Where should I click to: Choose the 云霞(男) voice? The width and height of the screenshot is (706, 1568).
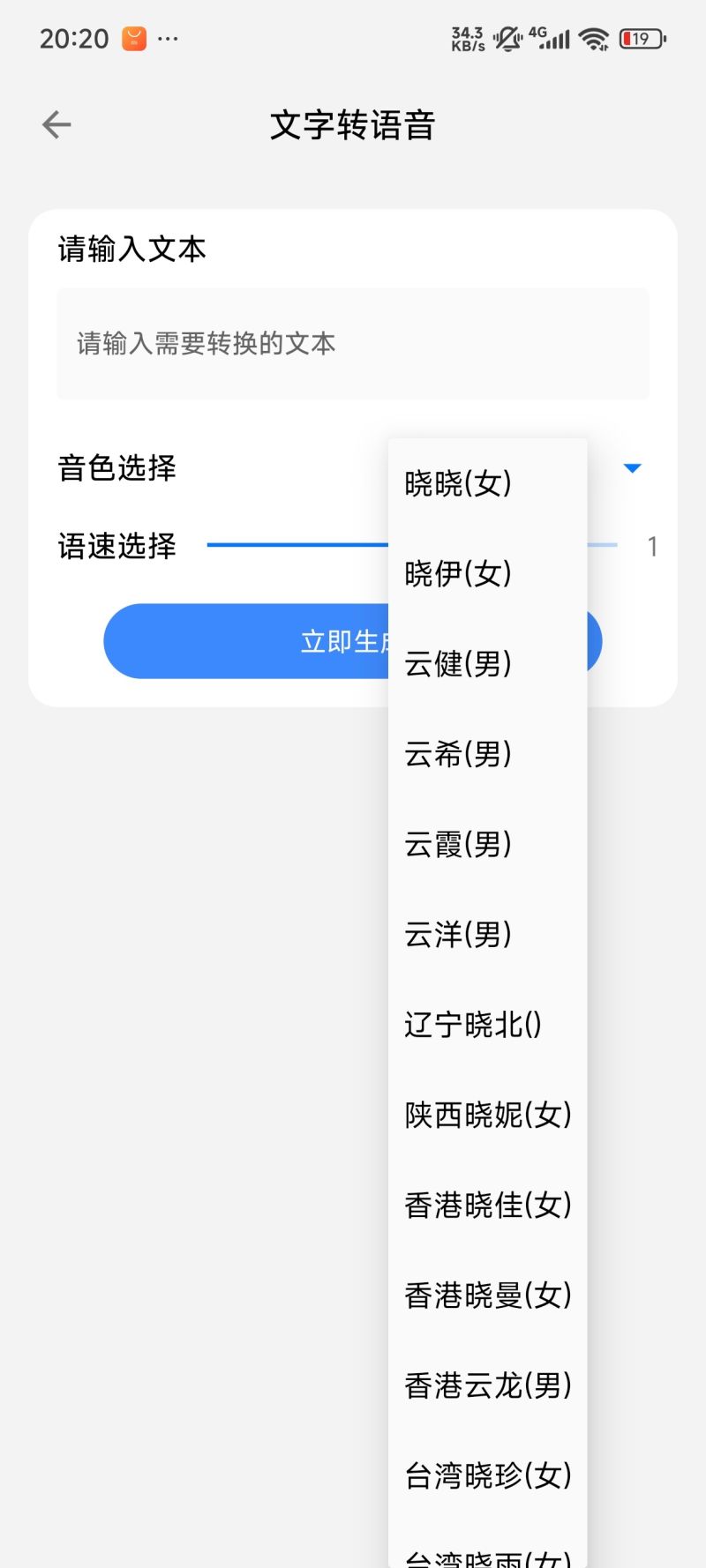point(486,844)
